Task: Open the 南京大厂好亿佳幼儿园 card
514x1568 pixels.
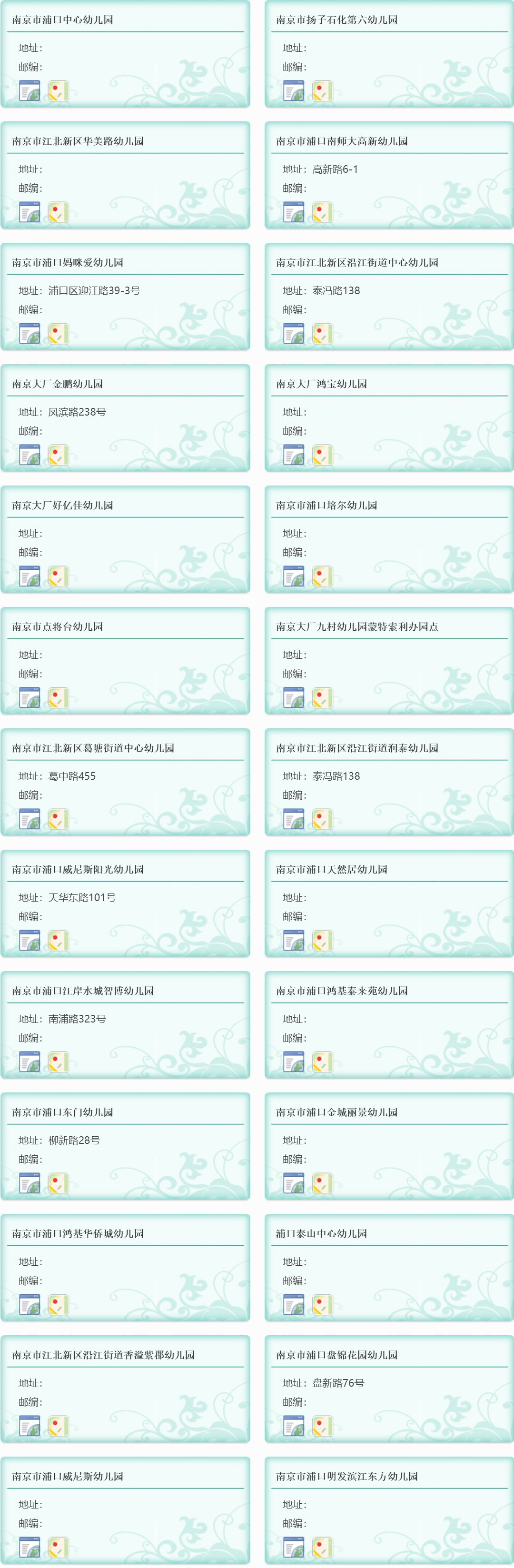Action: [63, 505]
